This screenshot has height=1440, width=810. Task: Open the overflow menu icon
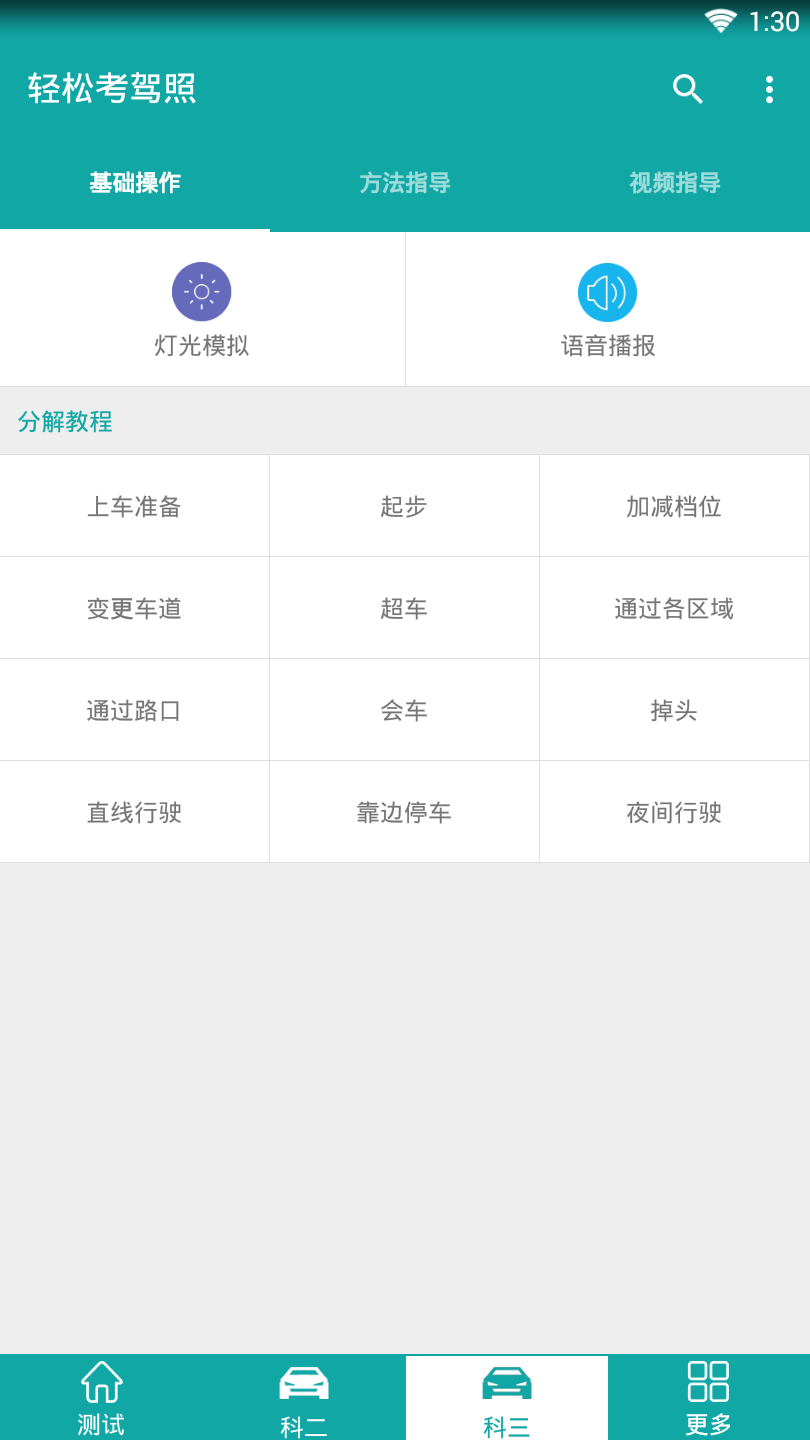pos(768,89)
